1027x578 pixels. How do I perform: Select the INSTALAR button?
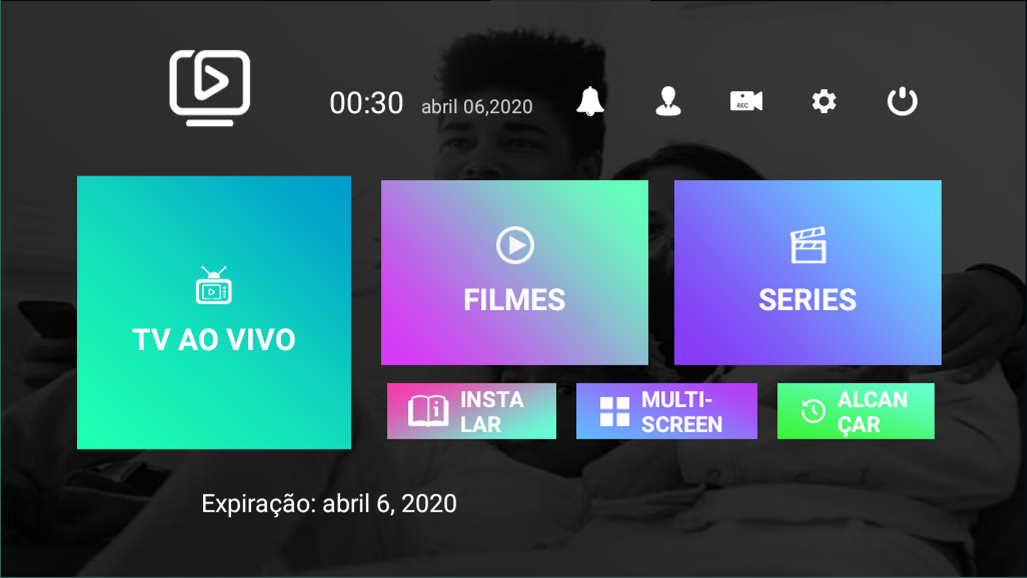(471, 411)
